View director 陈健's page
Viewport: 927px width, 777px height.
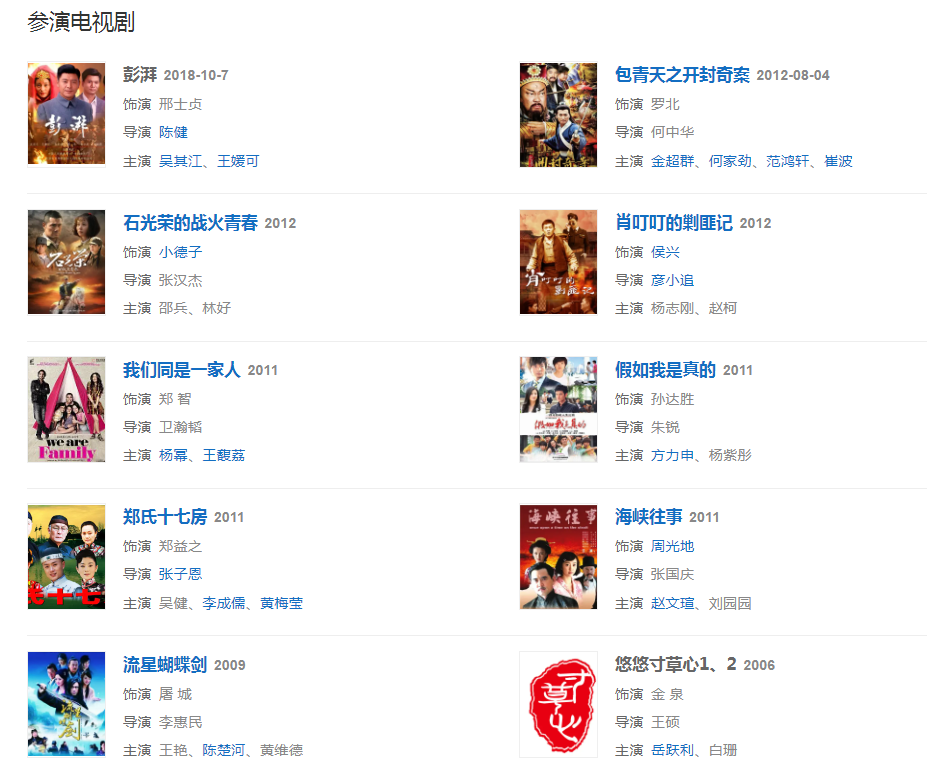(173, 132)
